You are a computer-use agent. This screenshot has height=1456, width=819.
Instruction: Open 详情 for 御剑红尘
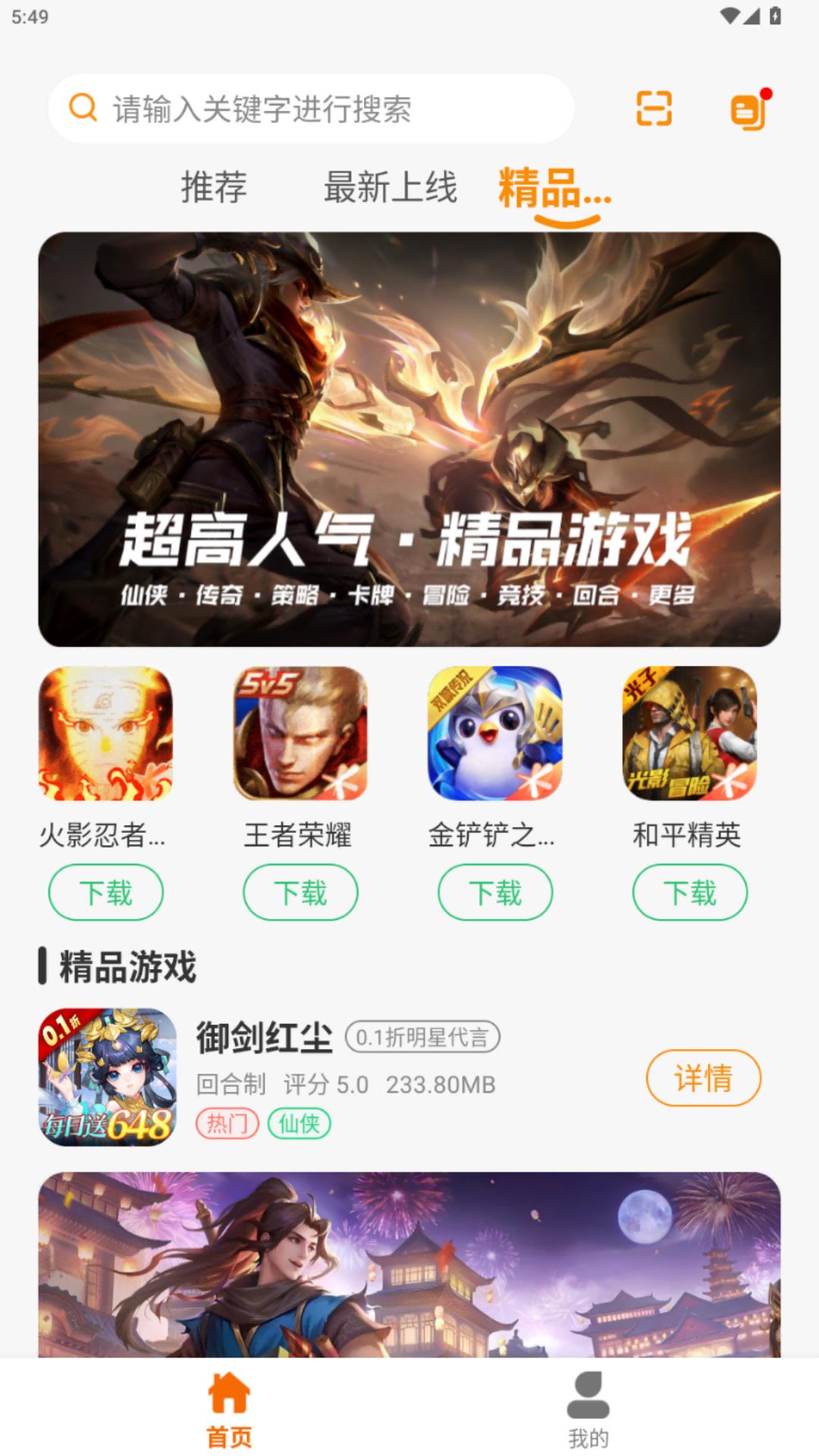[704, 1077]
